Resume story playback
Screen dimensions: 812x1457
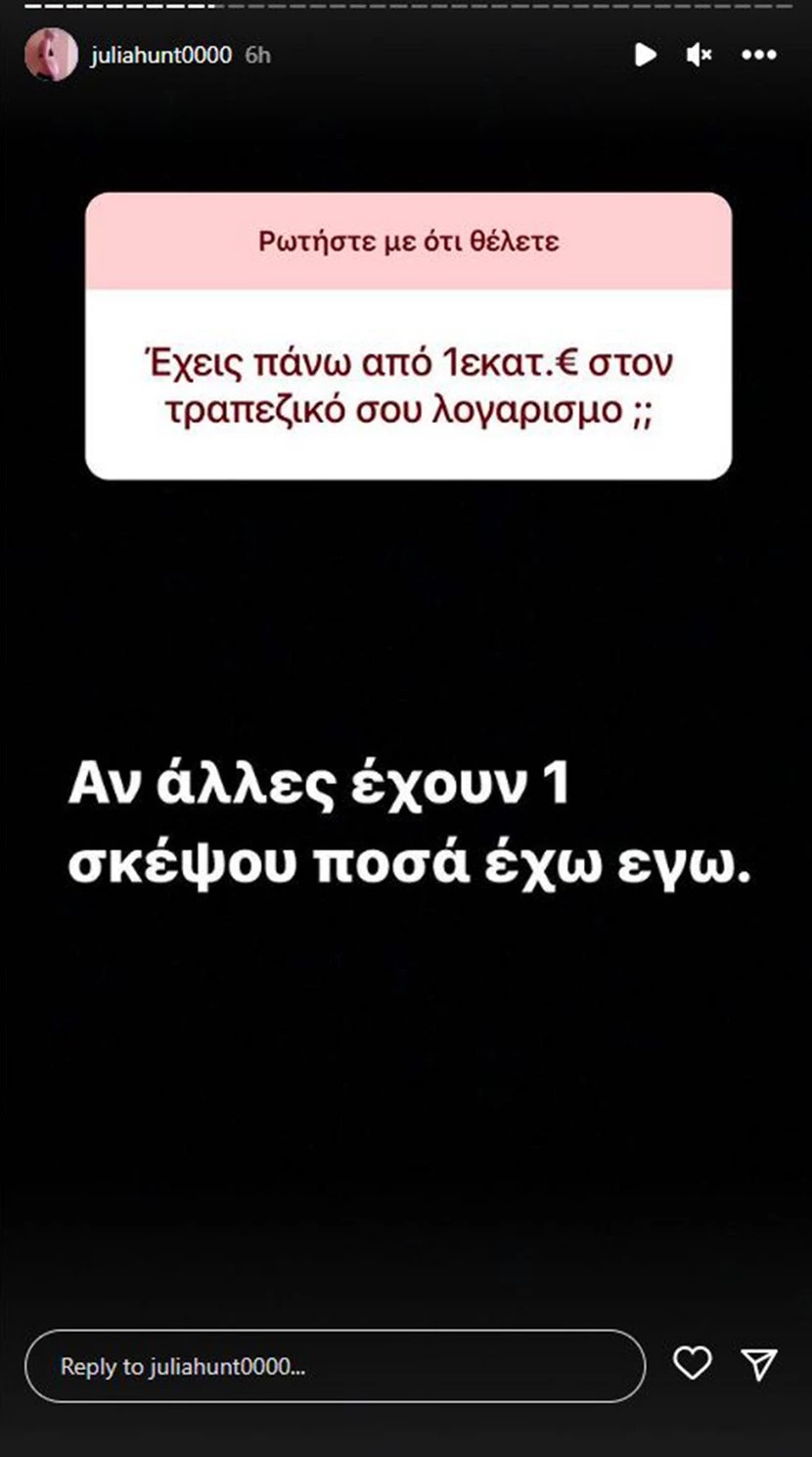pos(646,55)
